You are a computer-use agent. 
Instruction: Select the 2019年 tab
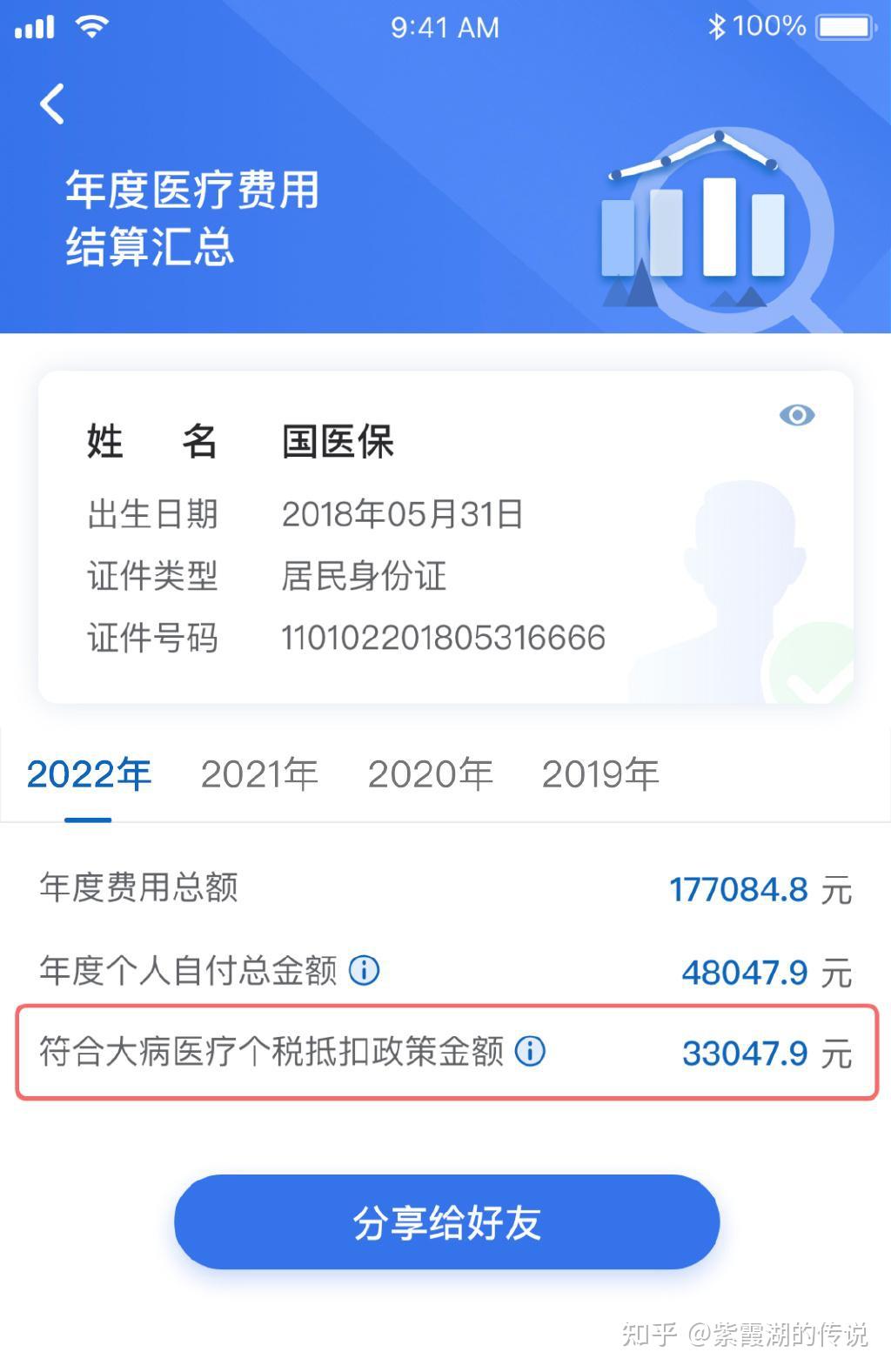[x=600, y=773]
